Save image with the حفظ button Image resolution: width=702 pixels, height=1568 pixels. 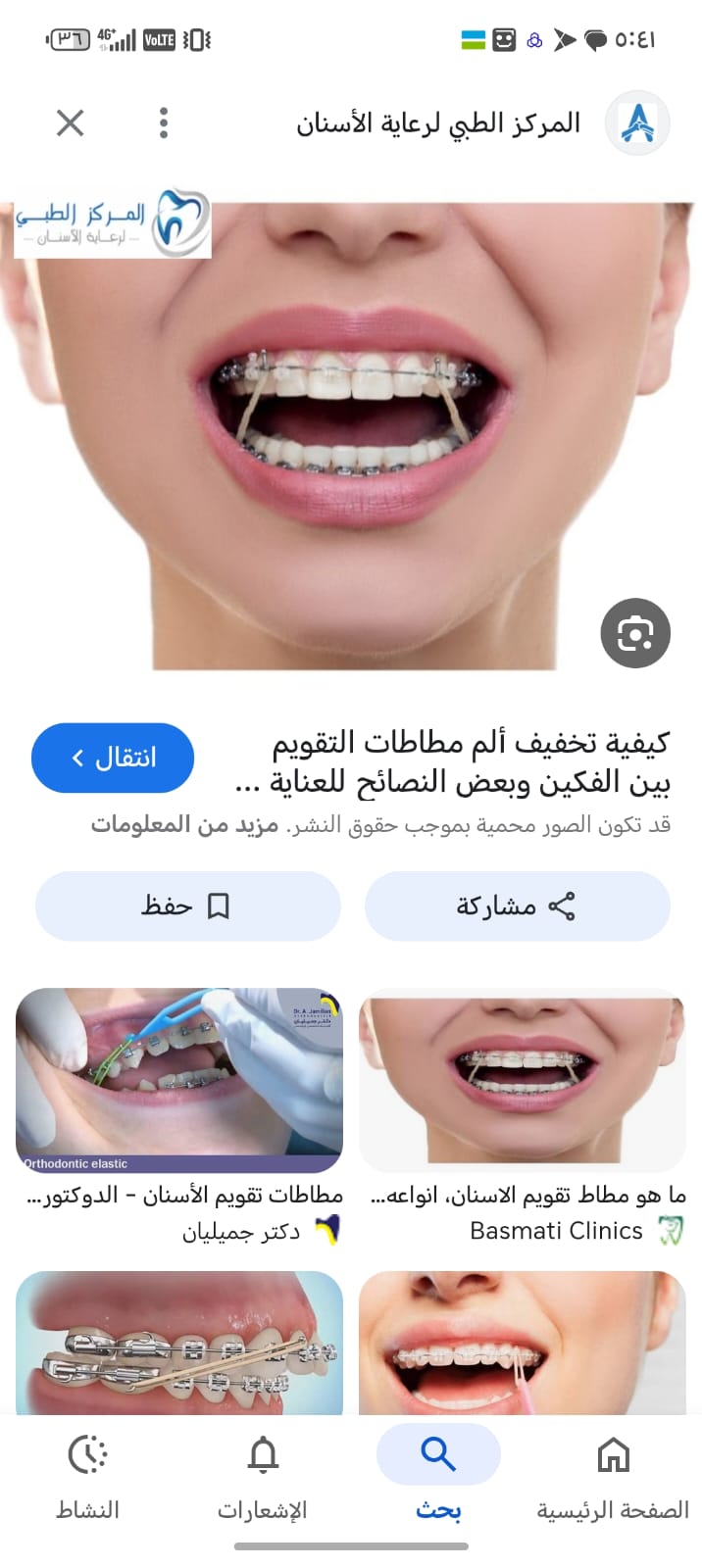(x=187, y=906)
